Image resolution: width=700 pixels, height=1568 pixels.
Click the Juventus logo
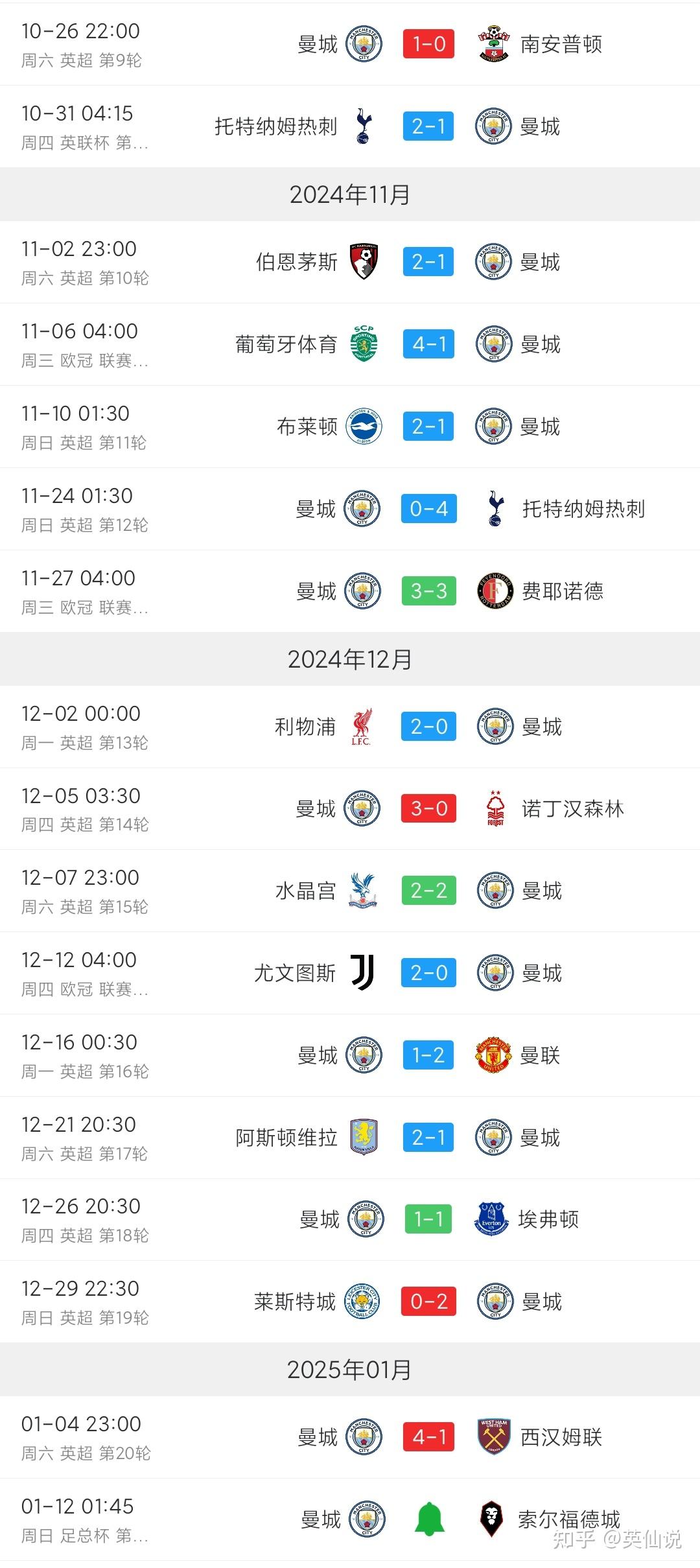point(361,972)
